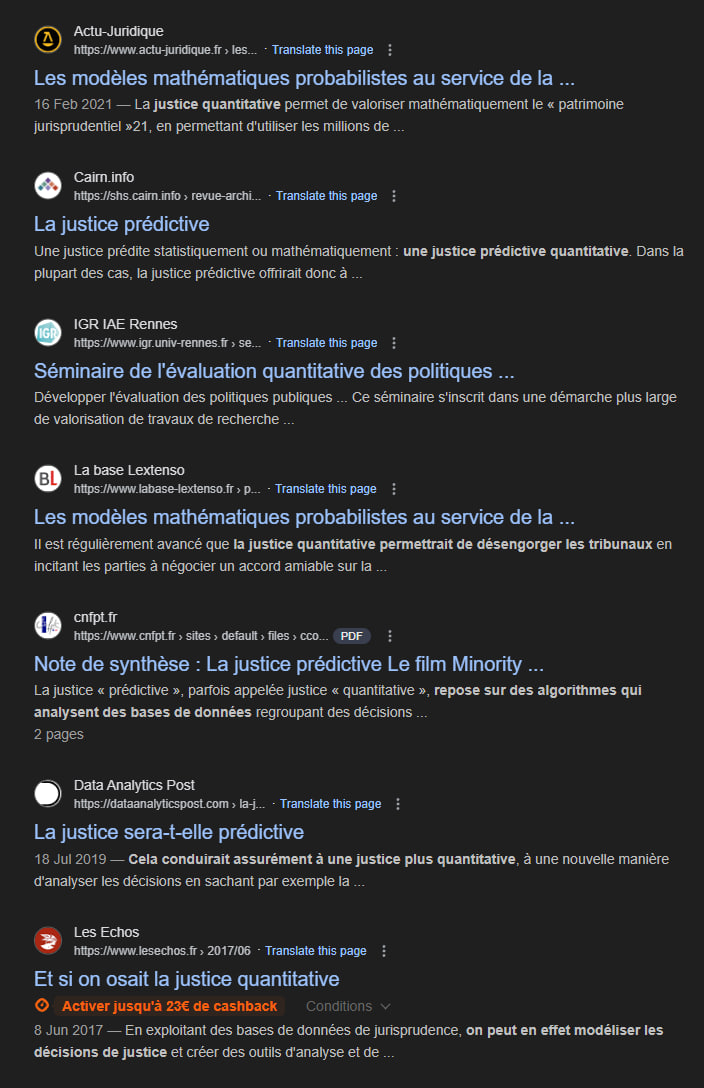Open the overflow menu for the La base Lextenso result
Image resolution: width=704 pixels, height=1088 pixels.
tap(394, 489)
